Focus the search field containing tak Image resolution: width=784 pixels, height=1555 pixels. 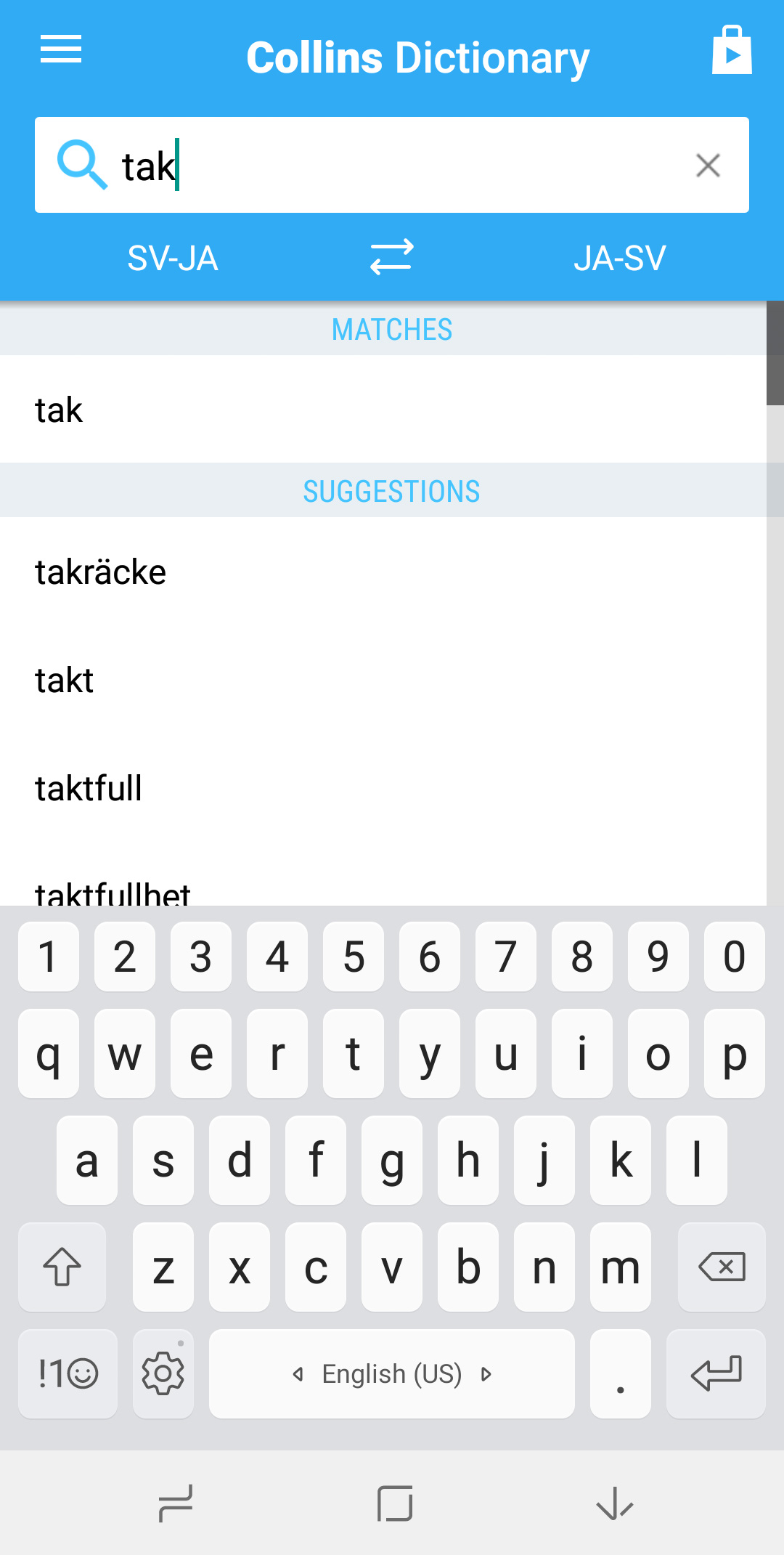pyautogui.click(x=392, y=165)
